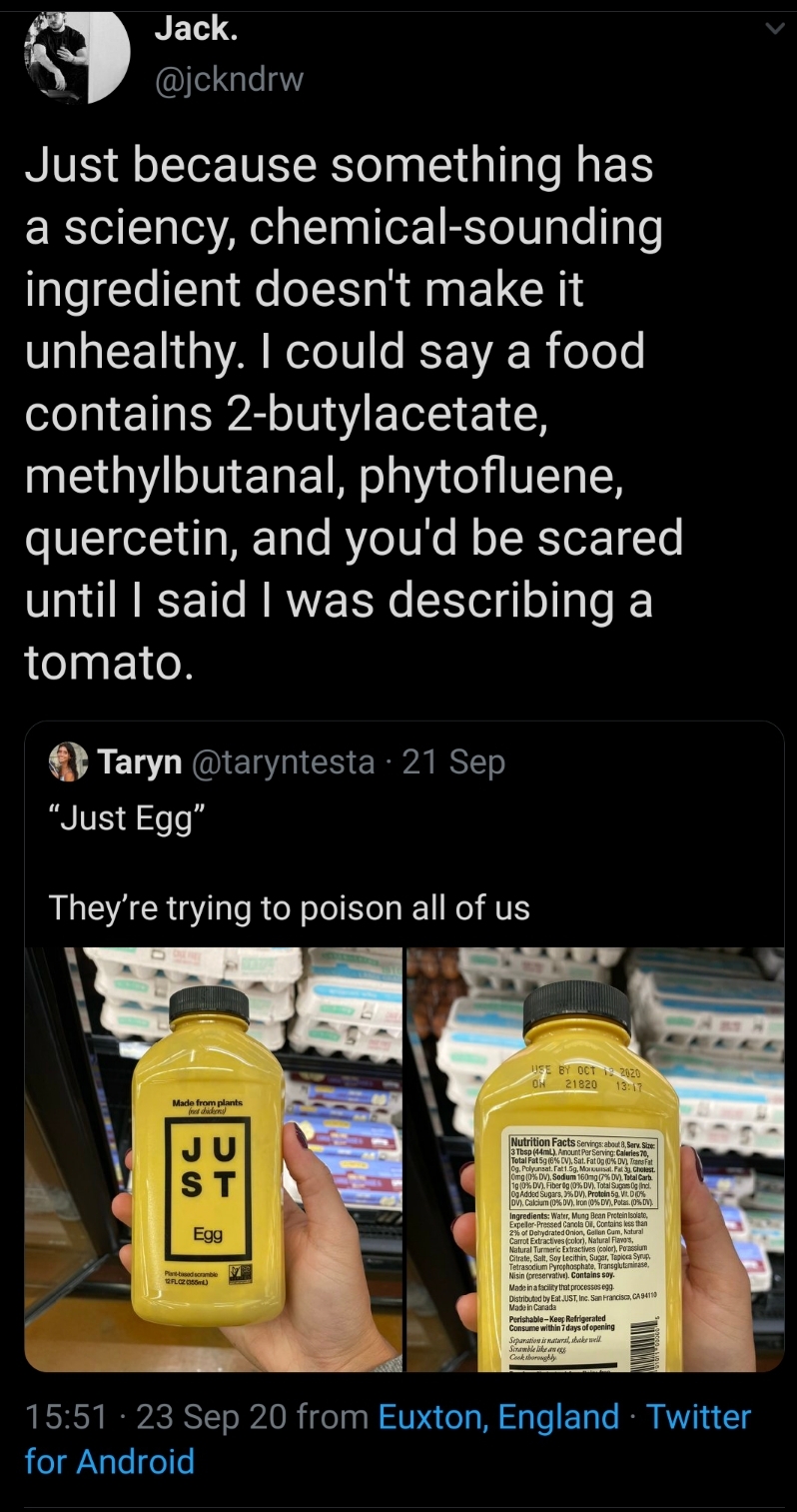Open the @jckndrw profile handle
The image size is (797, 1512).
point(228,81)
